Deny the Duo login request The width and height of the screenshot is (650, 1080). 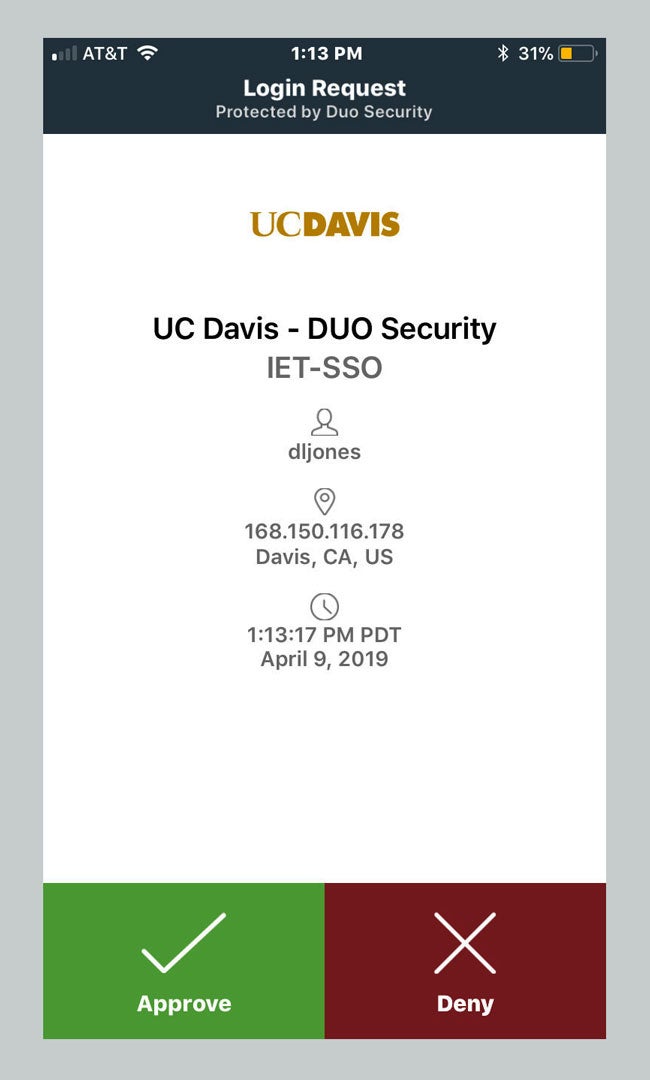465,960
